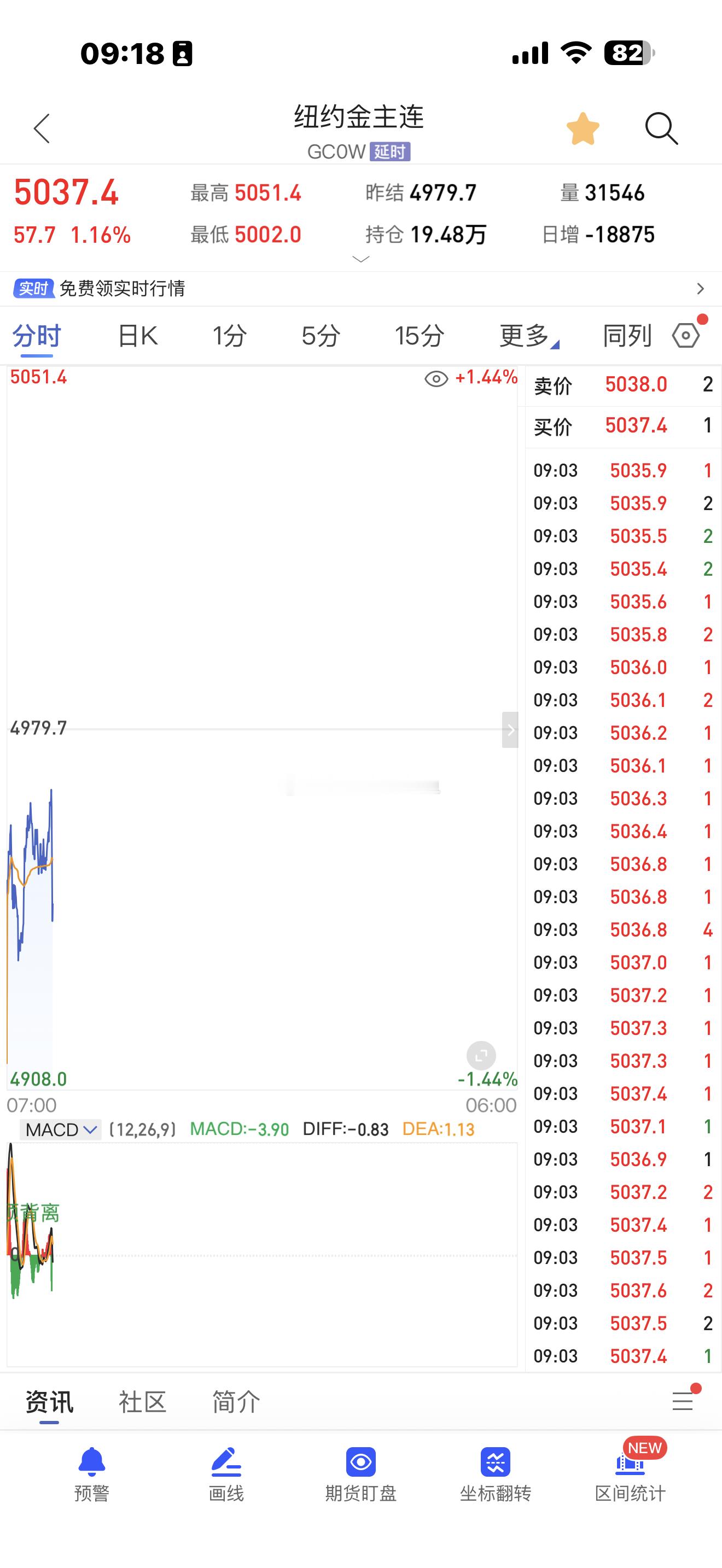Select the 5分 chart tab
The image size is (722, 1568).
click(x=320, y=335)
